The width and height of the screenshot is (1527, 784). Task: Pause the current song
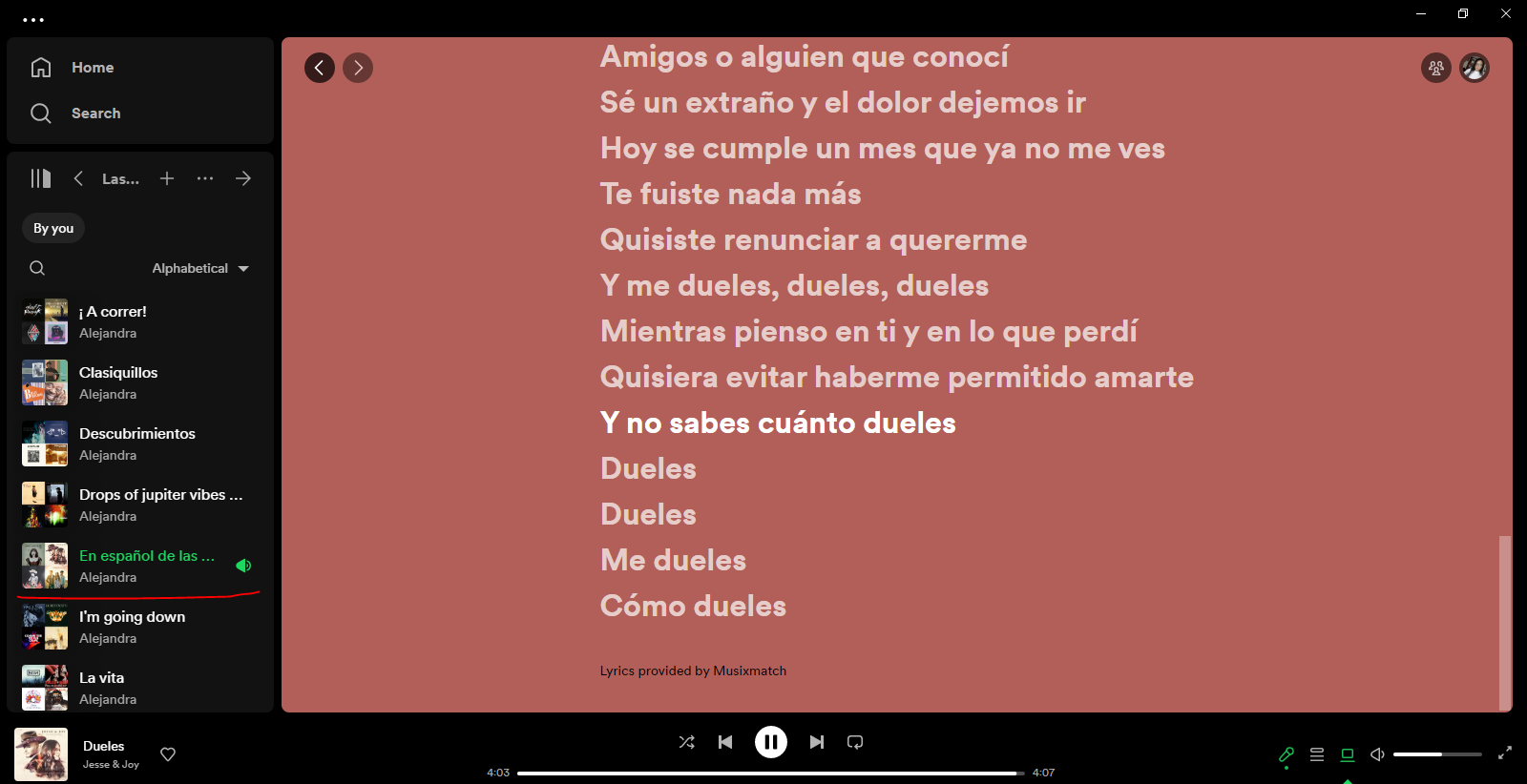click(771, 742)
